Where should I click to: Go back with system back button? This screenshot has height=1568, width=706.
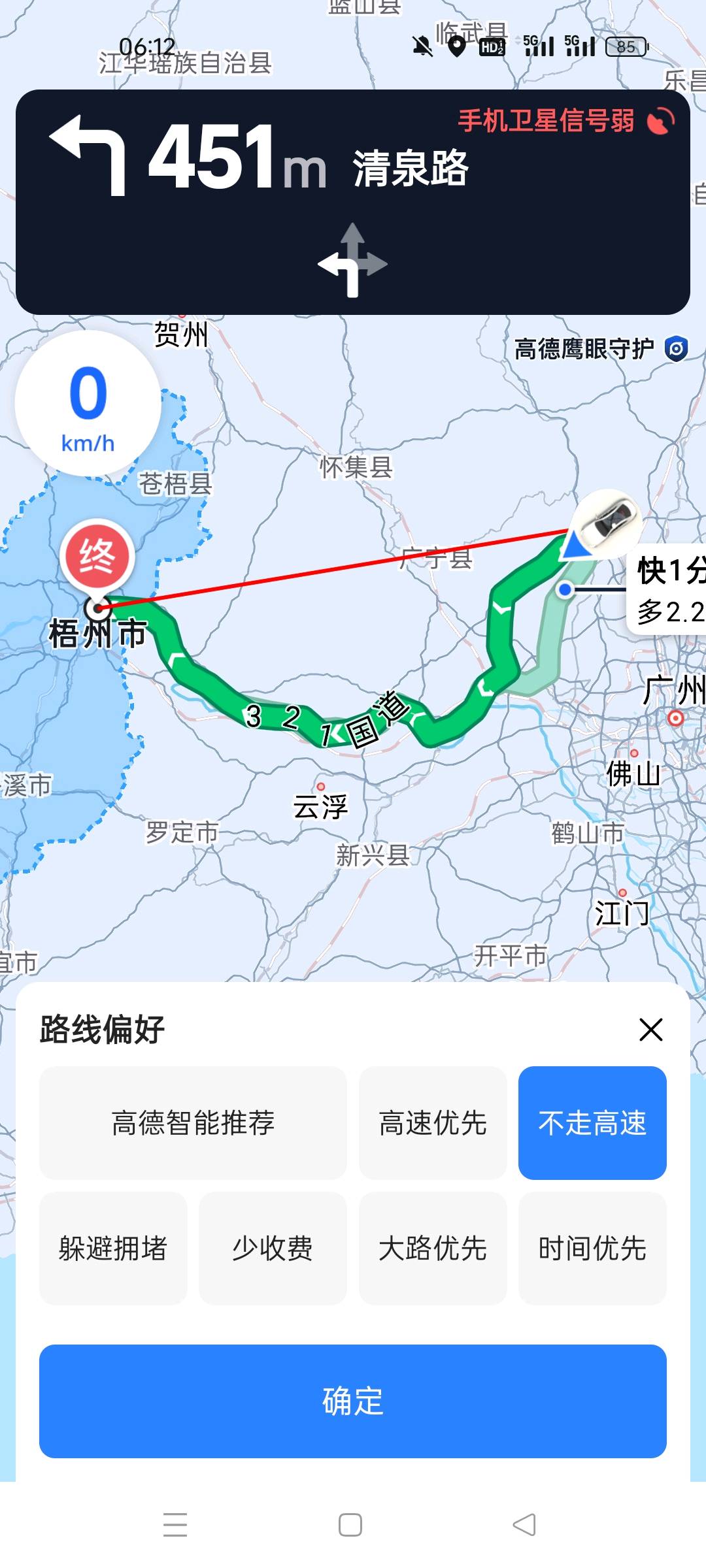click(x=524, y=1525)
